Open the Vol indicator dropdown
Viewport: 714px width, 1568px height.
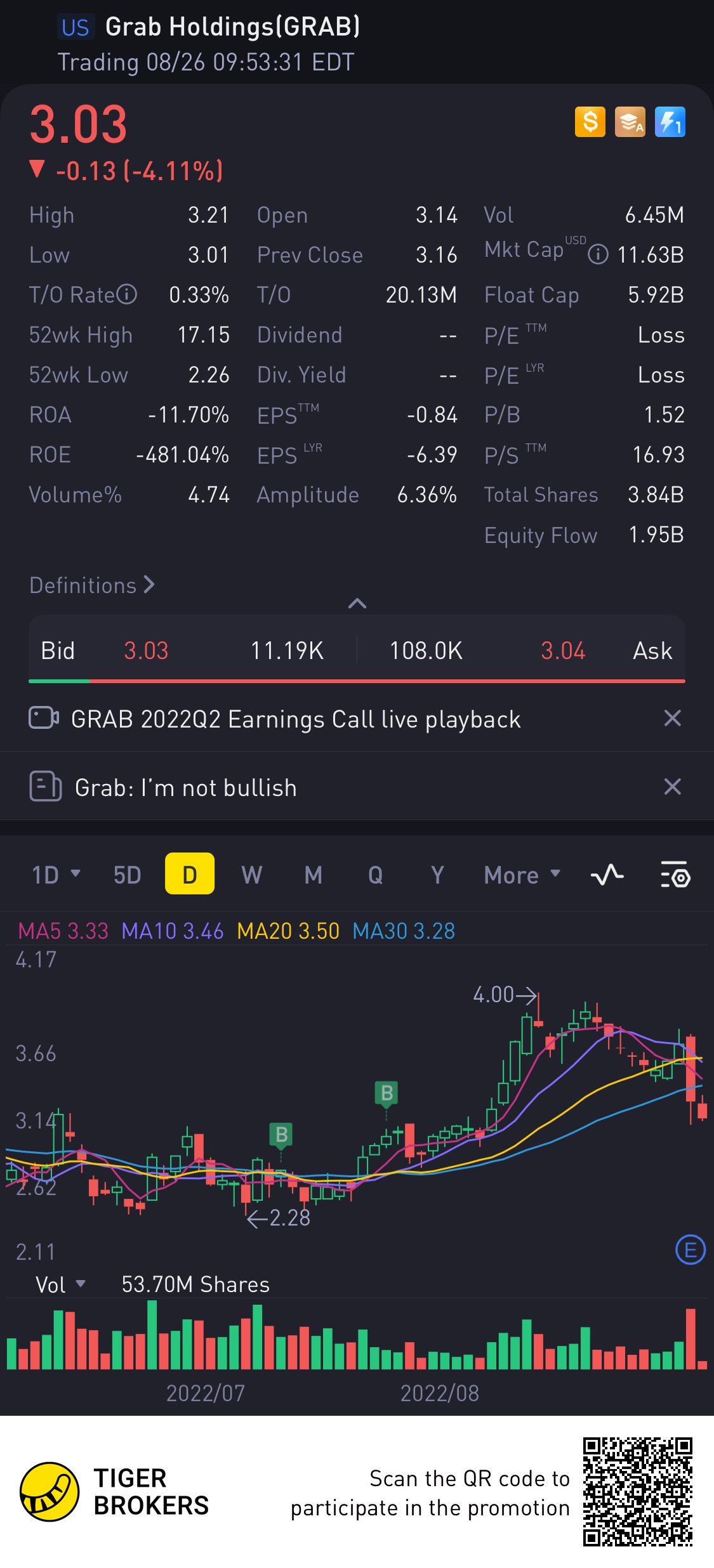(x=60, y=1284)
